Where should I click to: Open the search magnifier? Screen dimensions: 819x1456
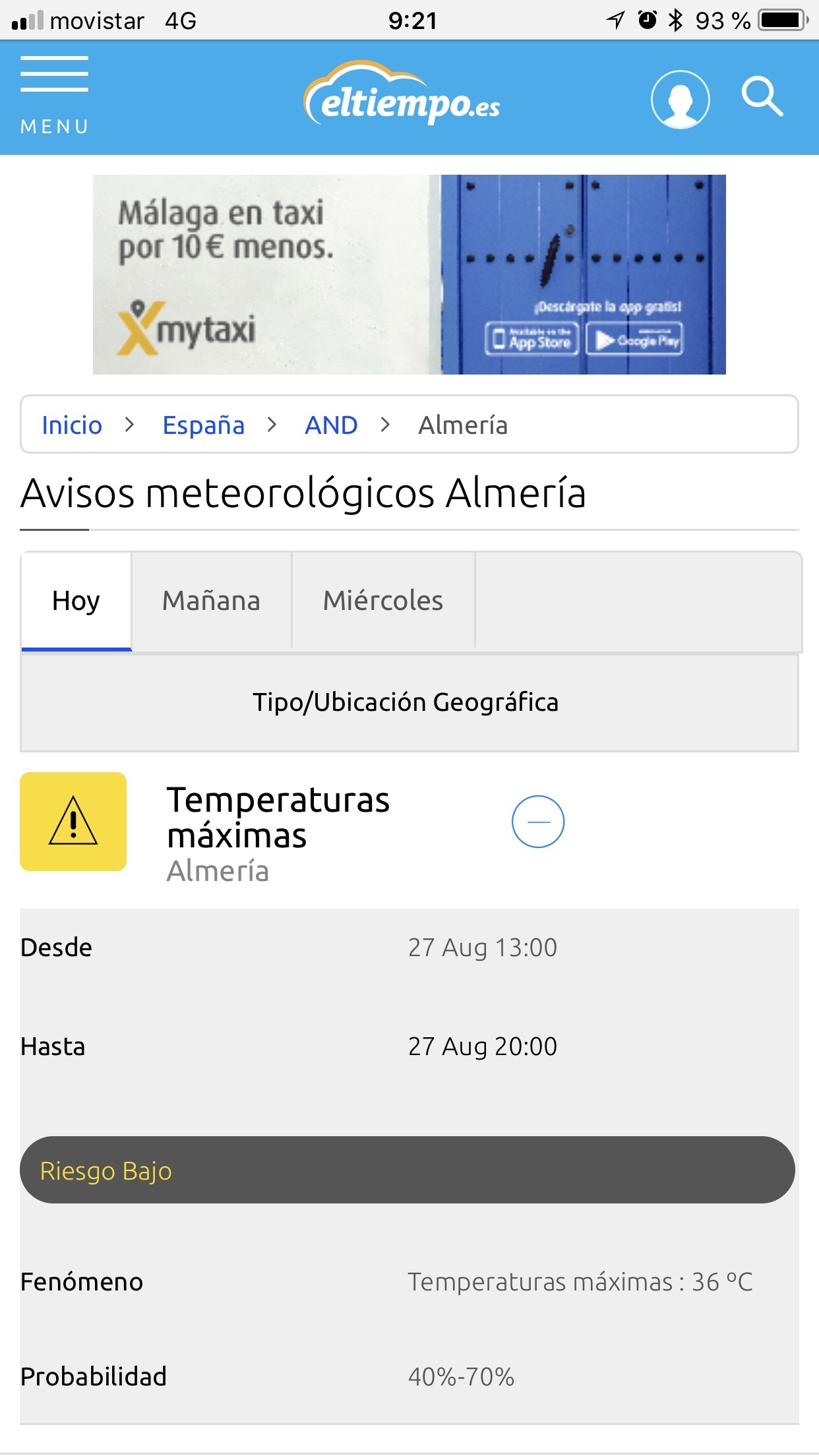(x=762, y=97)
